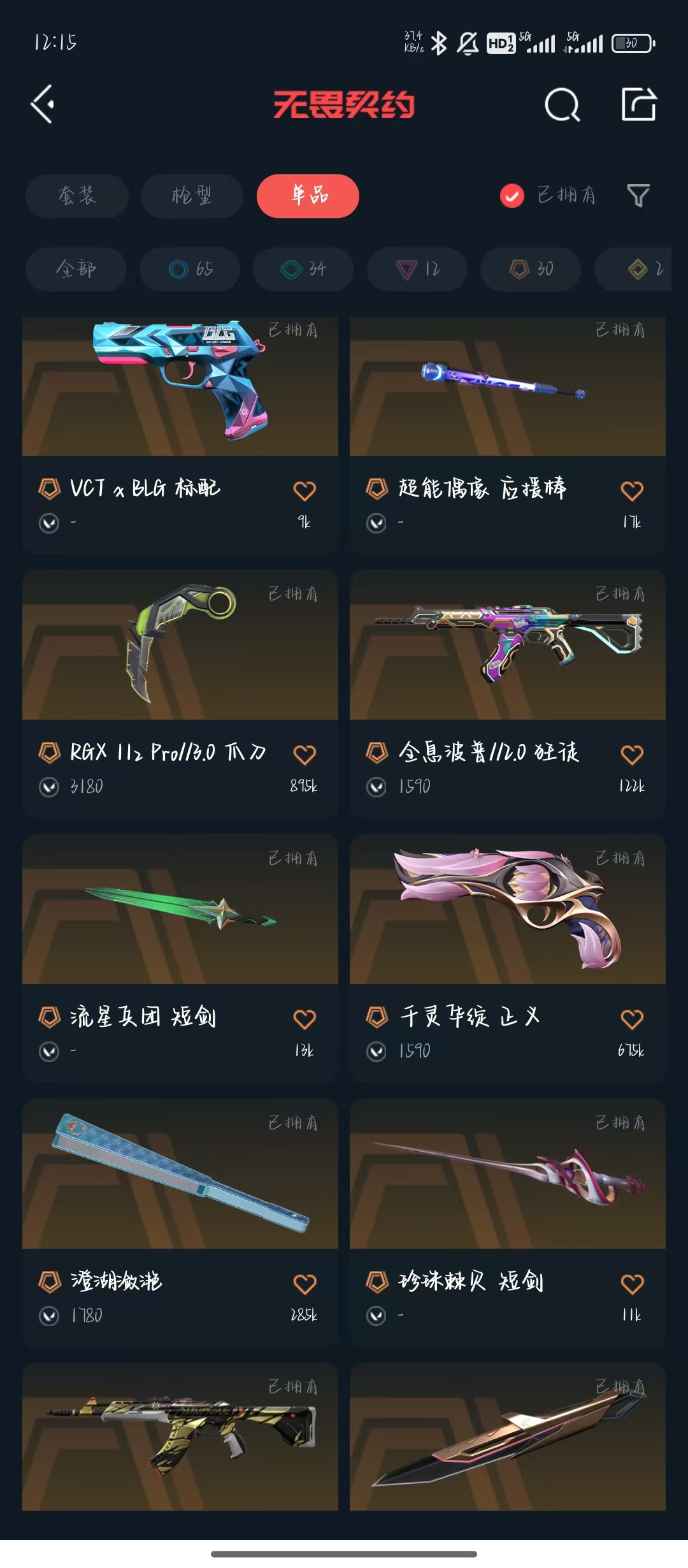The height and width of the screenshot is (1568, 688).
Task: Like the 全息波普//2.0 狂徒 skin
Action: pos(632,755)
